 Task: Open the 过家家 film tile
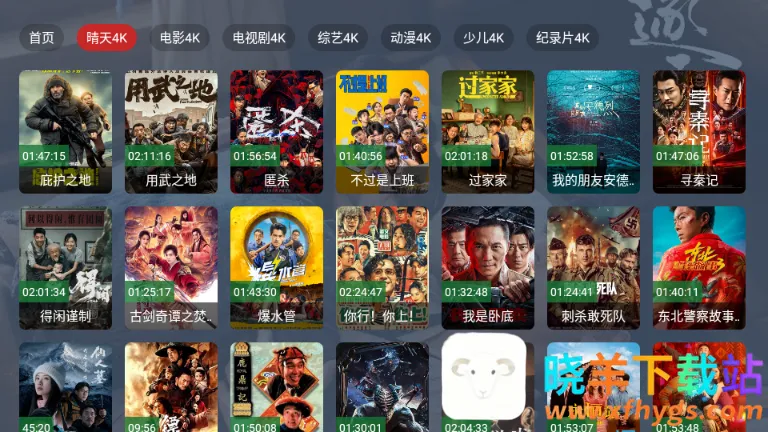[x=488, y=130]
